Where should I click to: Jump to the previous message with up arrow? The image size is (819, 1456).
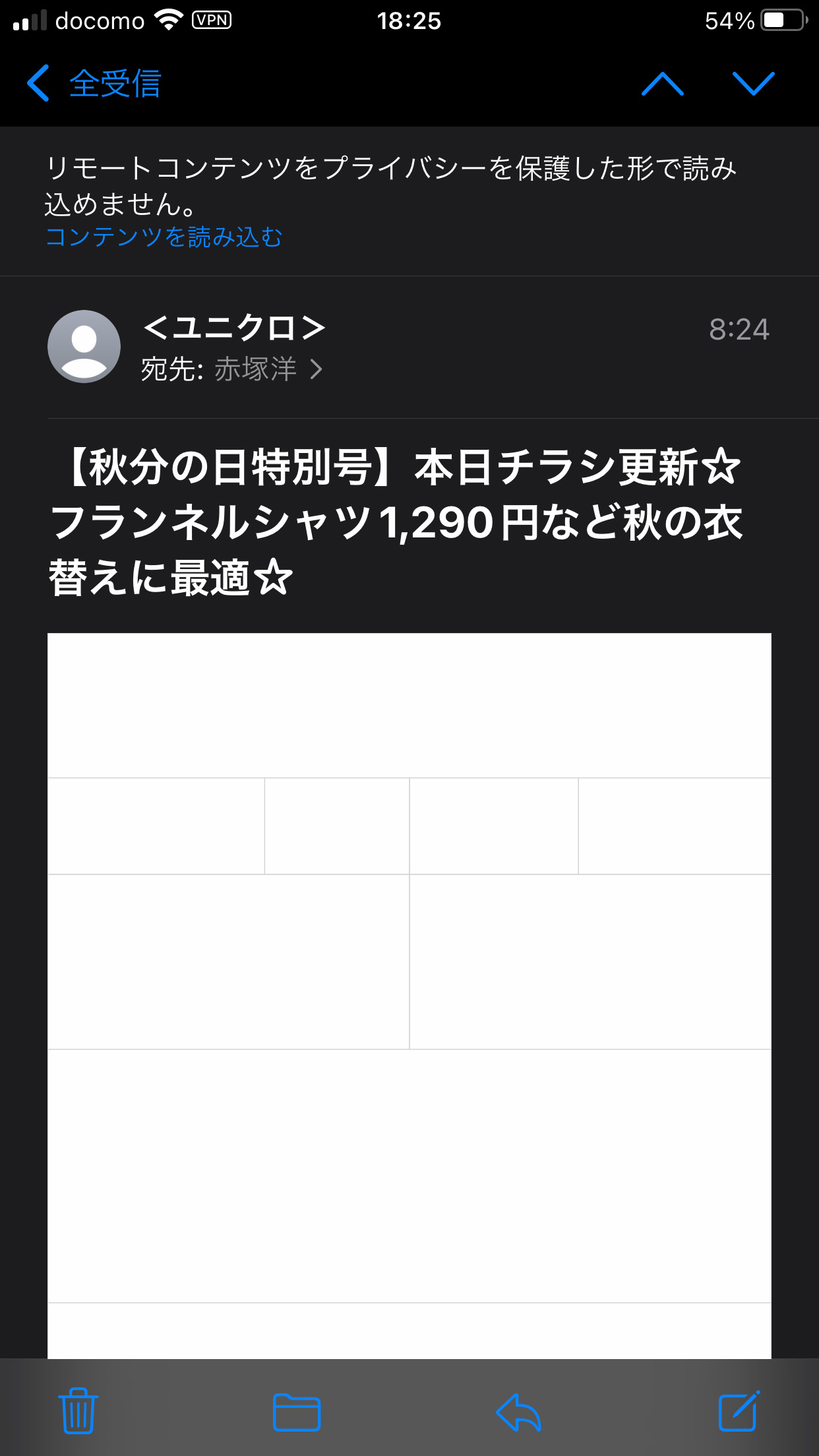coord(663,84)
